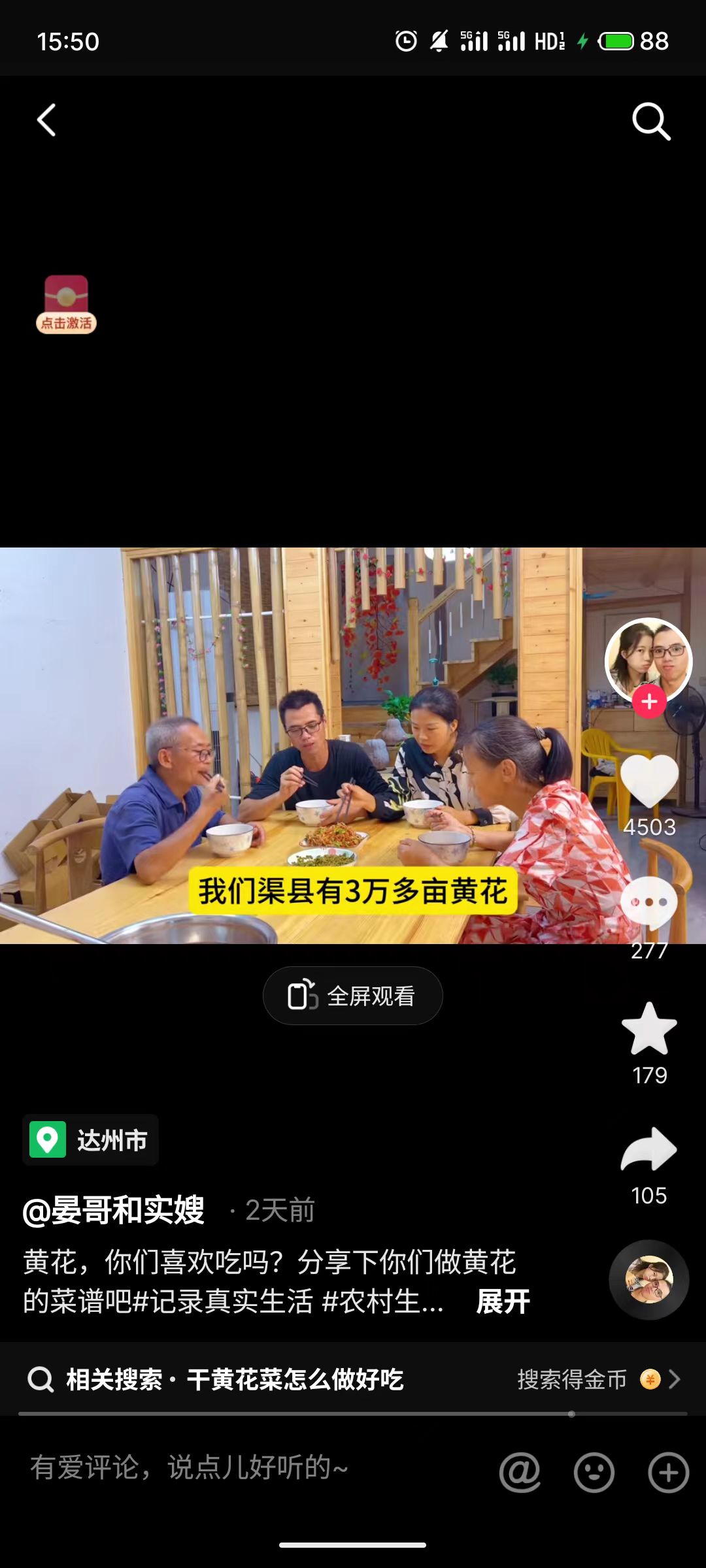Share the video via the arrow icon
This screenshot has width=706, height=1568.
pos(649,1150)
